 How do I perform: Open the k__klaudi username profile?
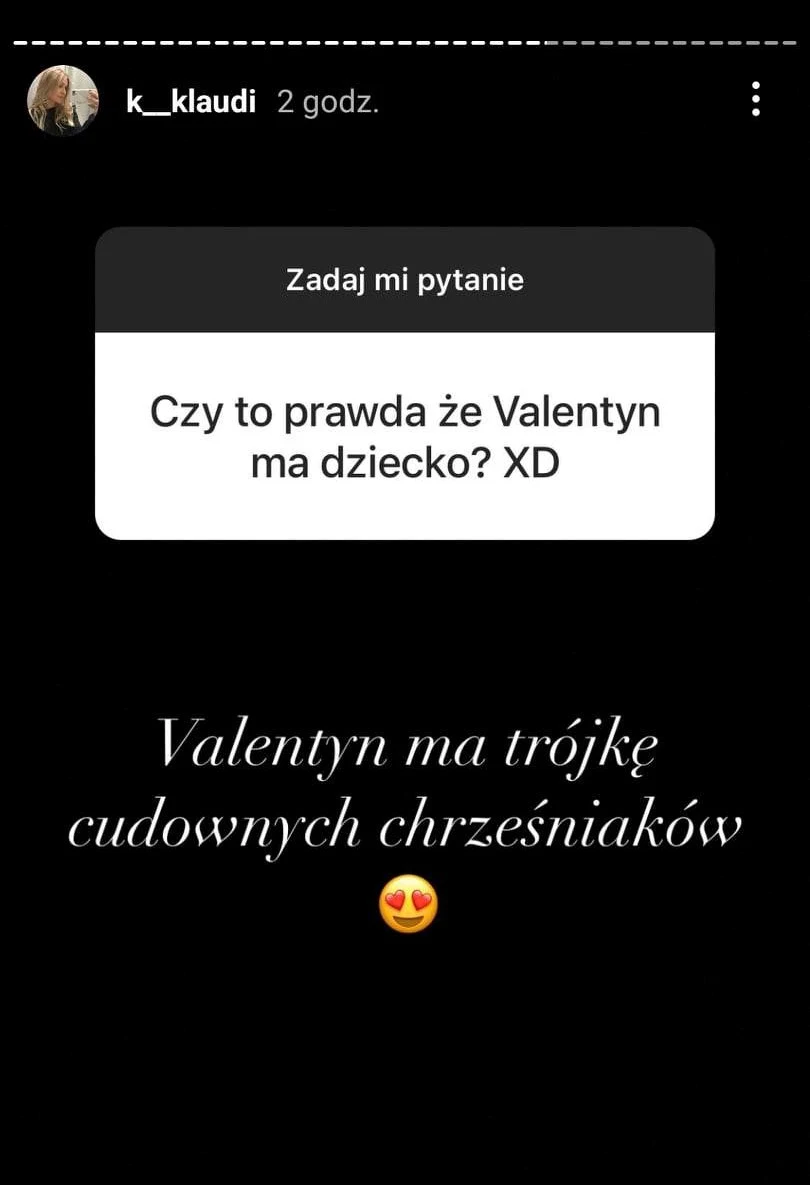click(191, 99)
